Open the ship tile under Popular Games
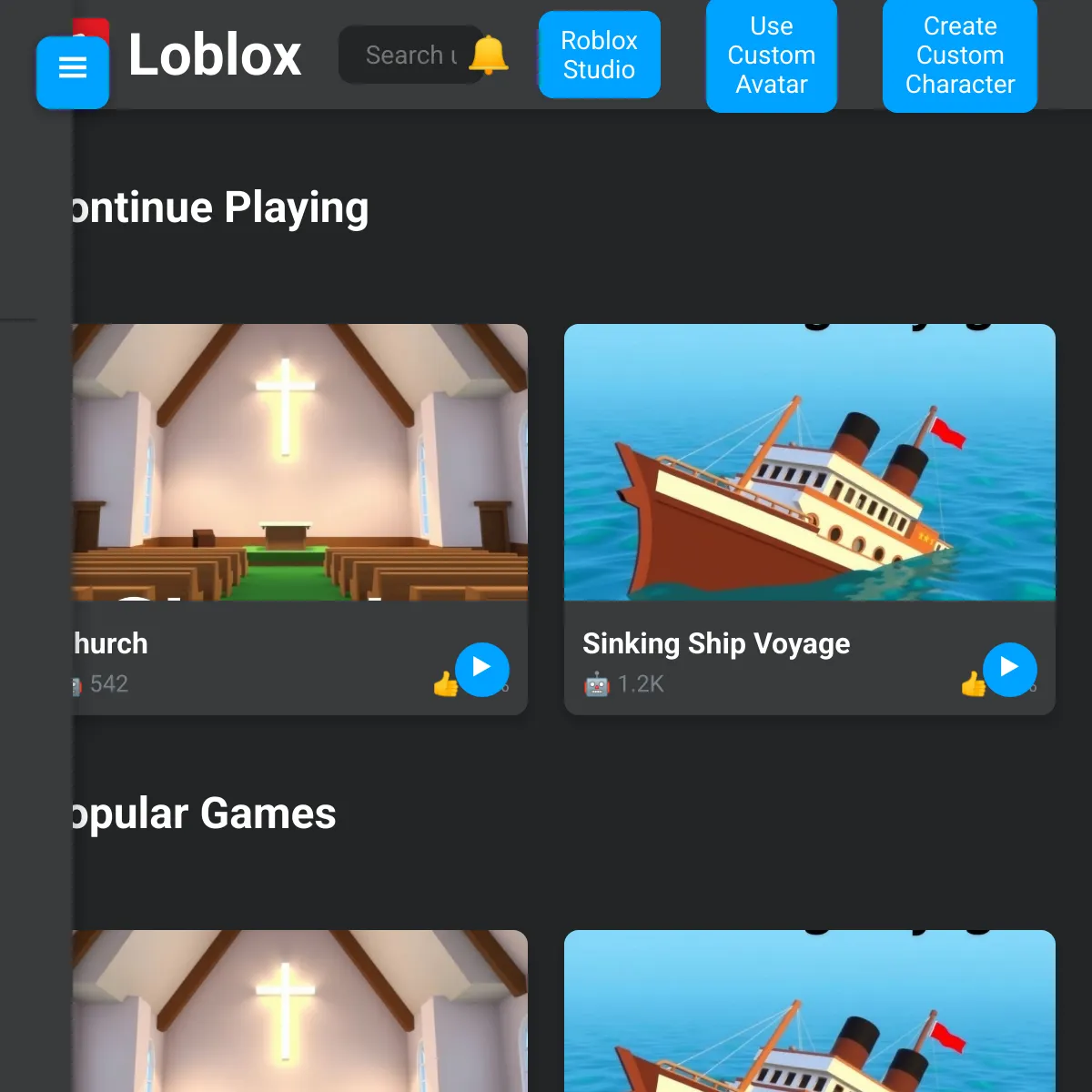This screenshot has width=1092, height=1092. tap(809, 1010)
